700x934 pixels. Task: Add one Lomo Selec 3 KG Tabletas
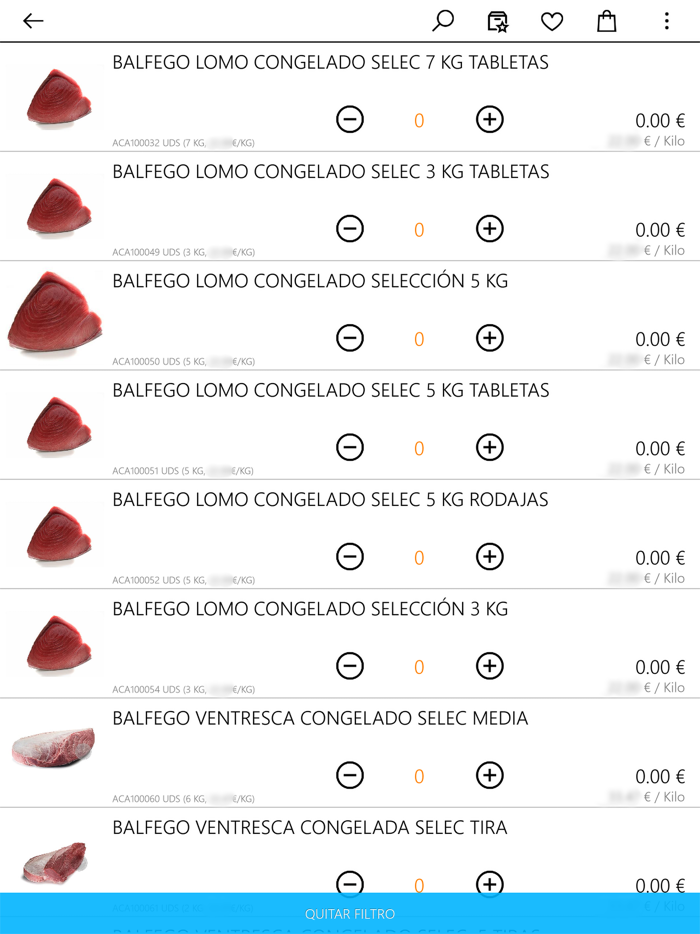coord(489,229)
